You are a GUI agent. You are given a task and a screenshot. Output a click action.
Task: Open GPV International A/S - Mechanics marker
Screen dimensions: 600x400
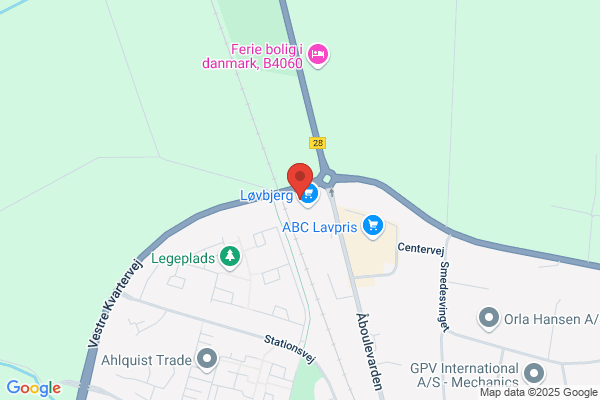(534, 374)
